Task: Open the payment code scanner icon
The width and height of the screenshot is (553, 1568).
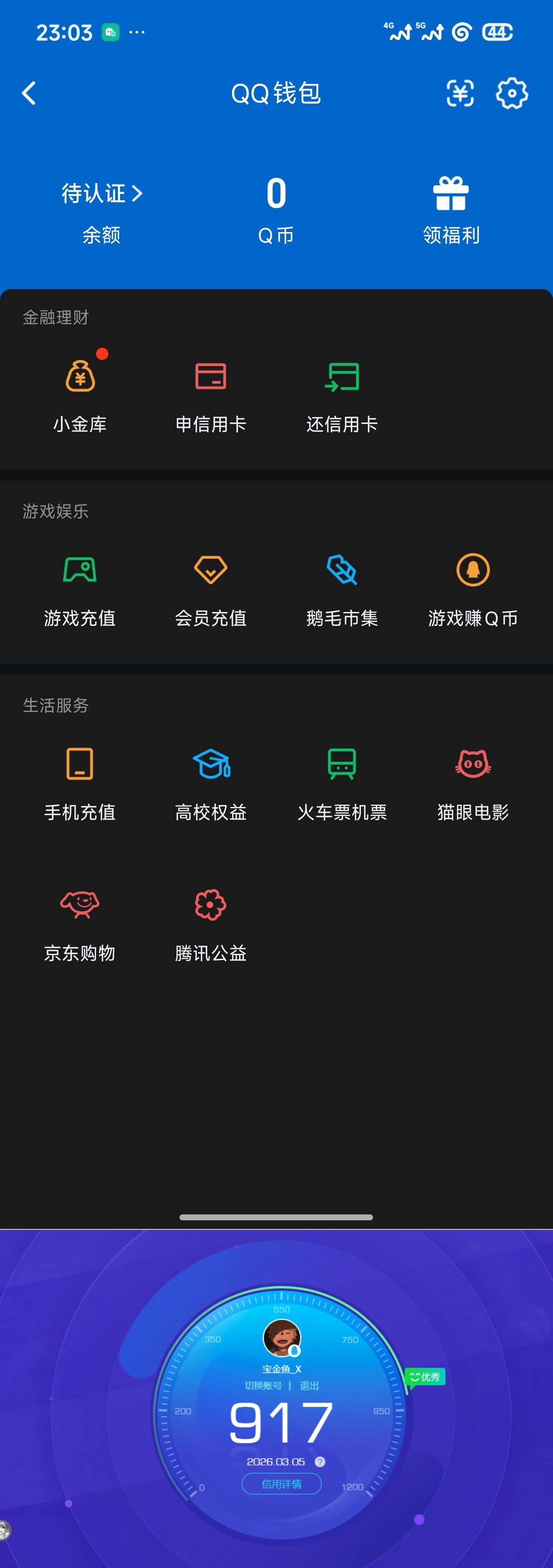Action: [x=460, y=93]
